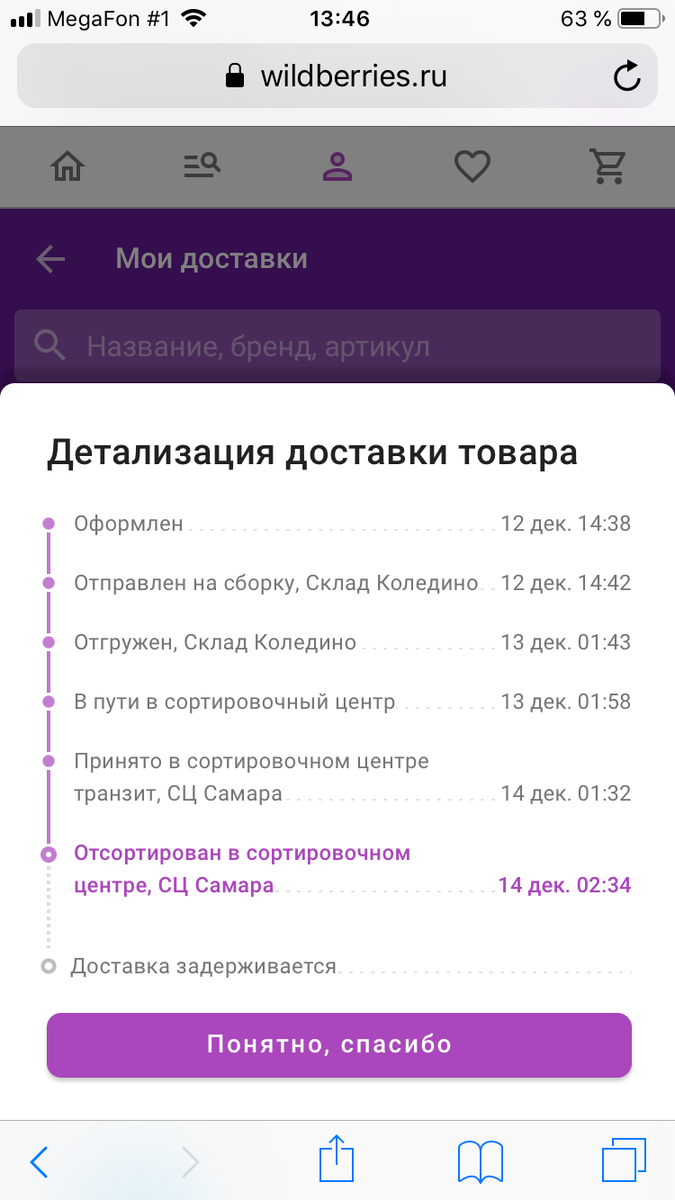Screen dimensions: 675x1200
Task: Go back in Safari browser history
Action: click(x=39, y=1162)
